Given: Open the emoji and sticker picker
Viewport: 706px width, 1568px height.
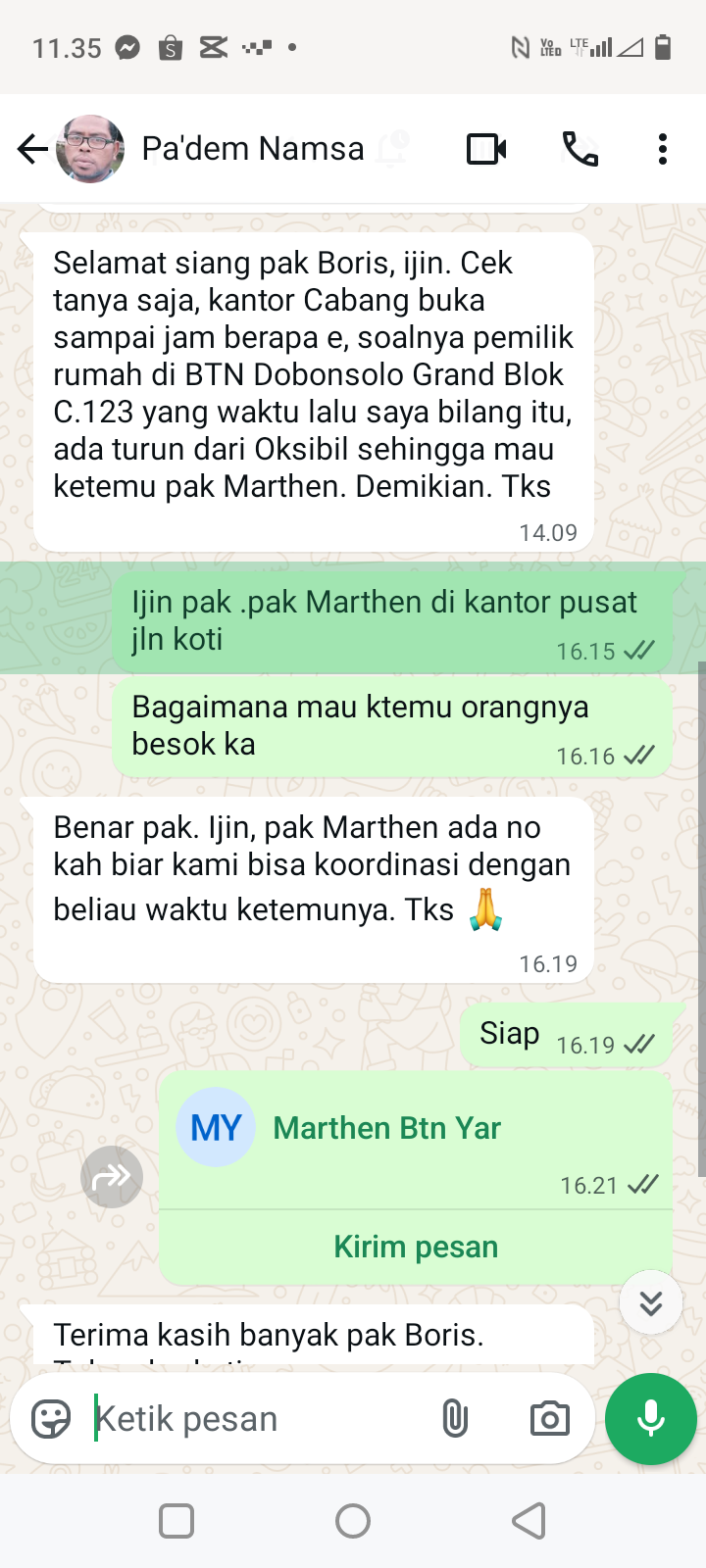Looking at the screenshot, I should [51, 1418].
